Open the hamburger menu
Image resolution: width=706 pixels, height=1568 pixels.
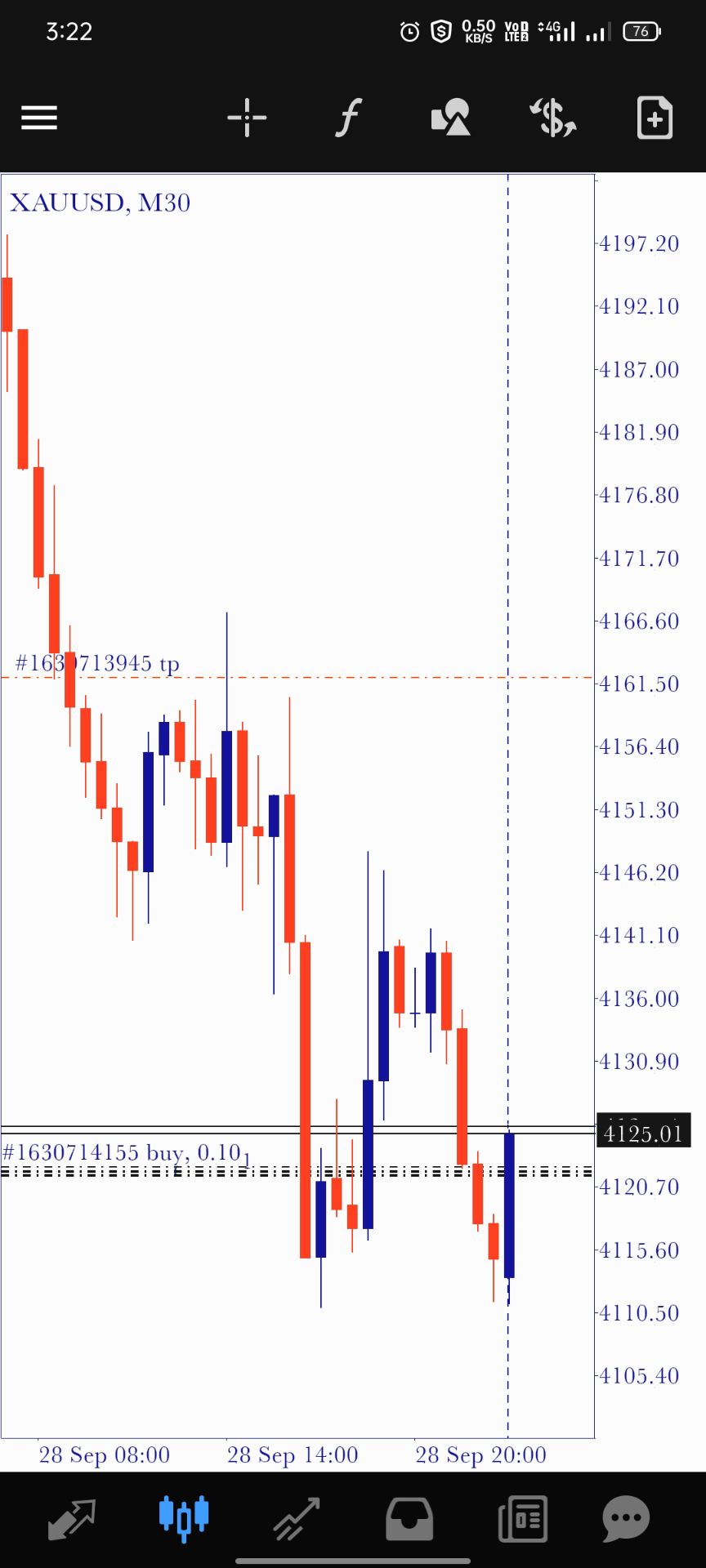click(x=39, y=118)
